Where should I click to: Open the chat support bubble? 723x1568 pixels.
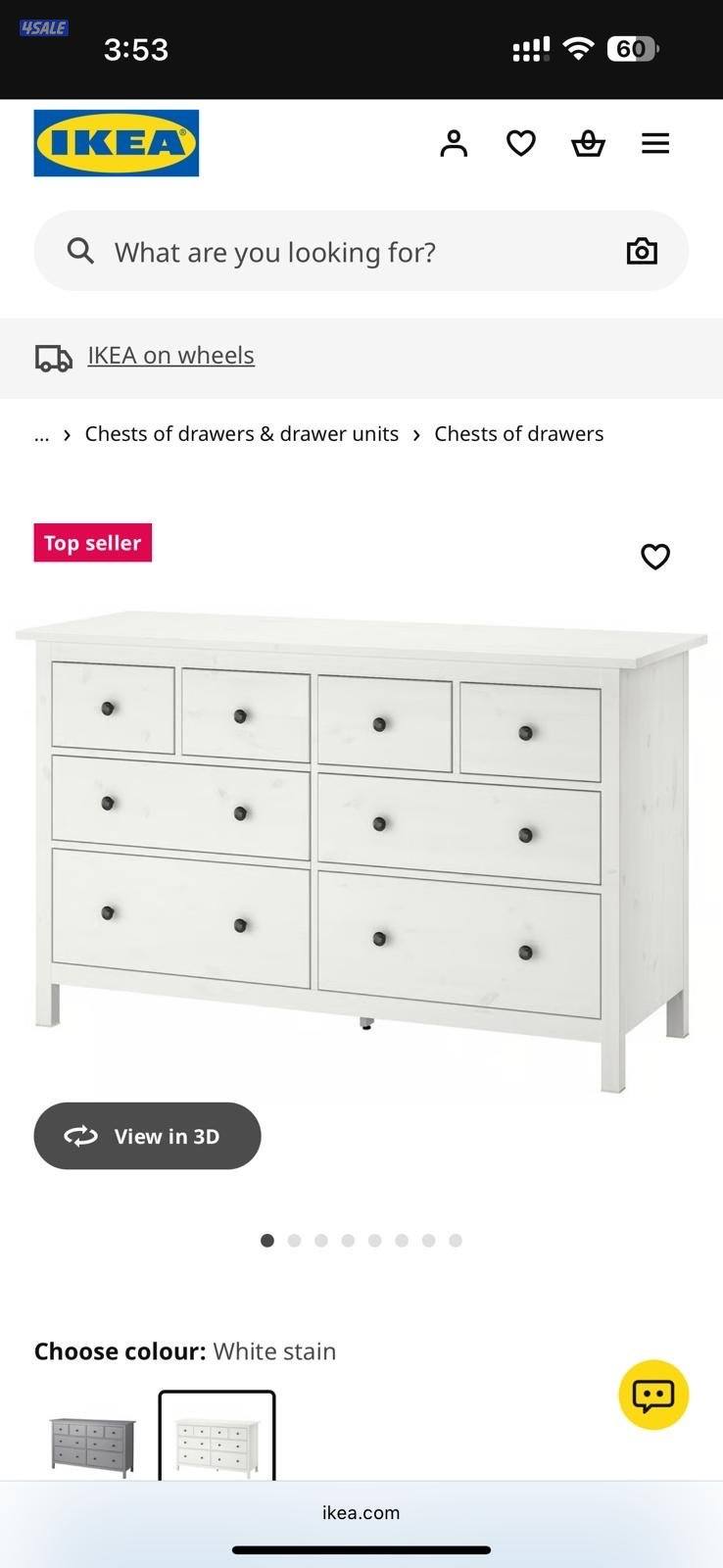click(653, 1395)
